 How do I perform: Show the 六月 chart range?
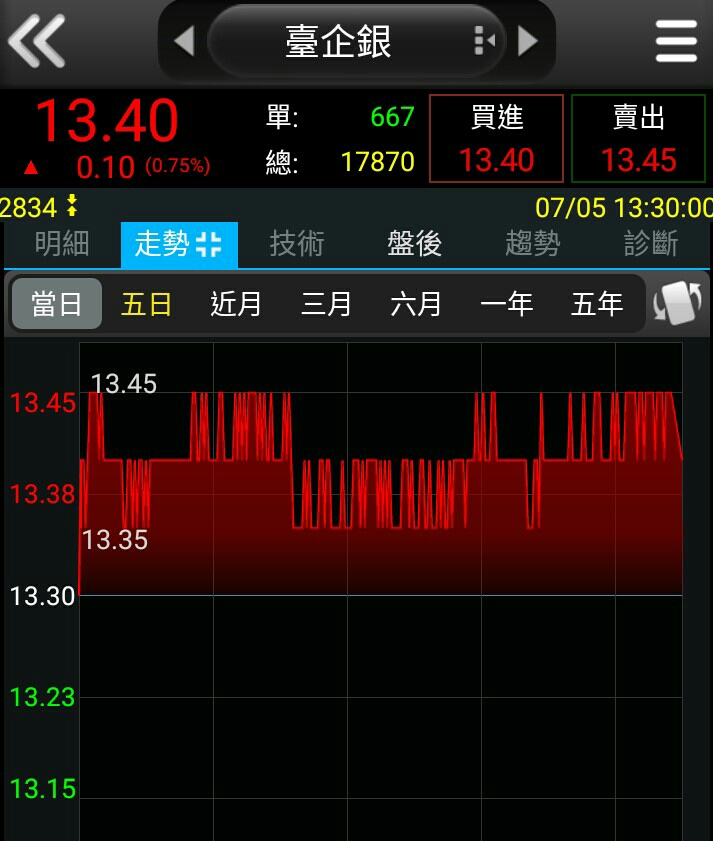click(416, 304)
